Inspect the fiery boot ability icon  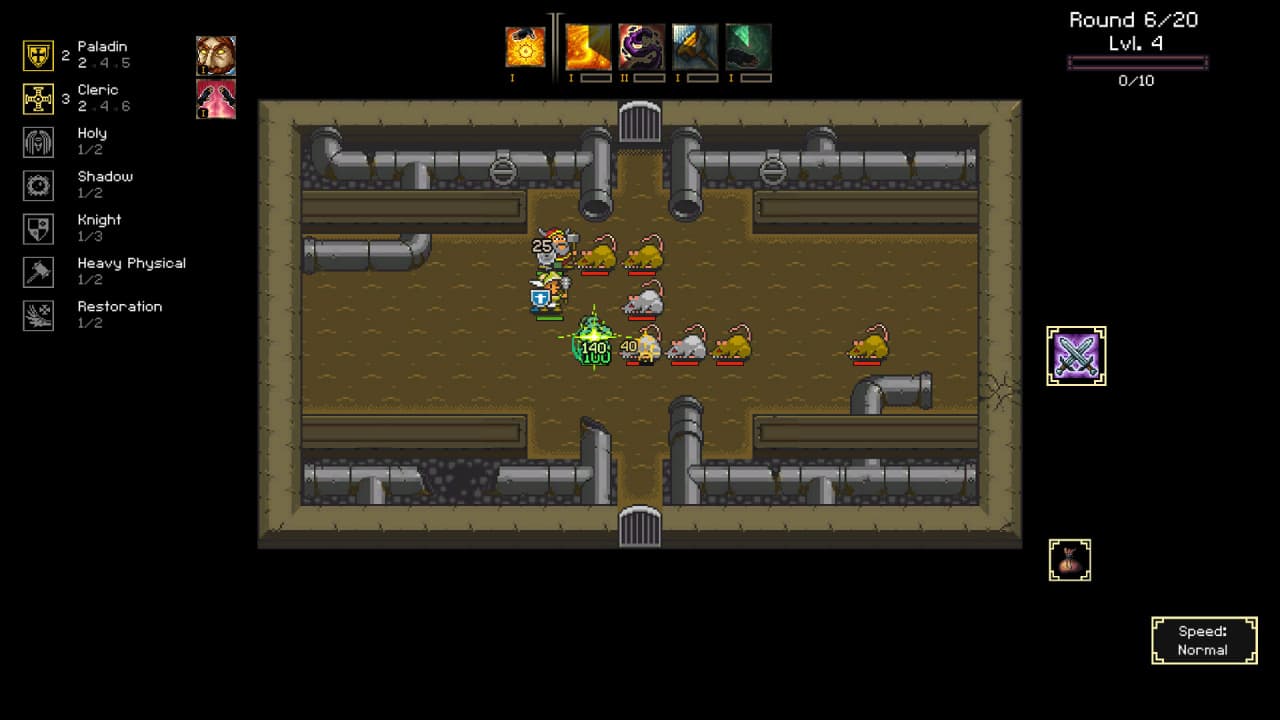point(588,47)
